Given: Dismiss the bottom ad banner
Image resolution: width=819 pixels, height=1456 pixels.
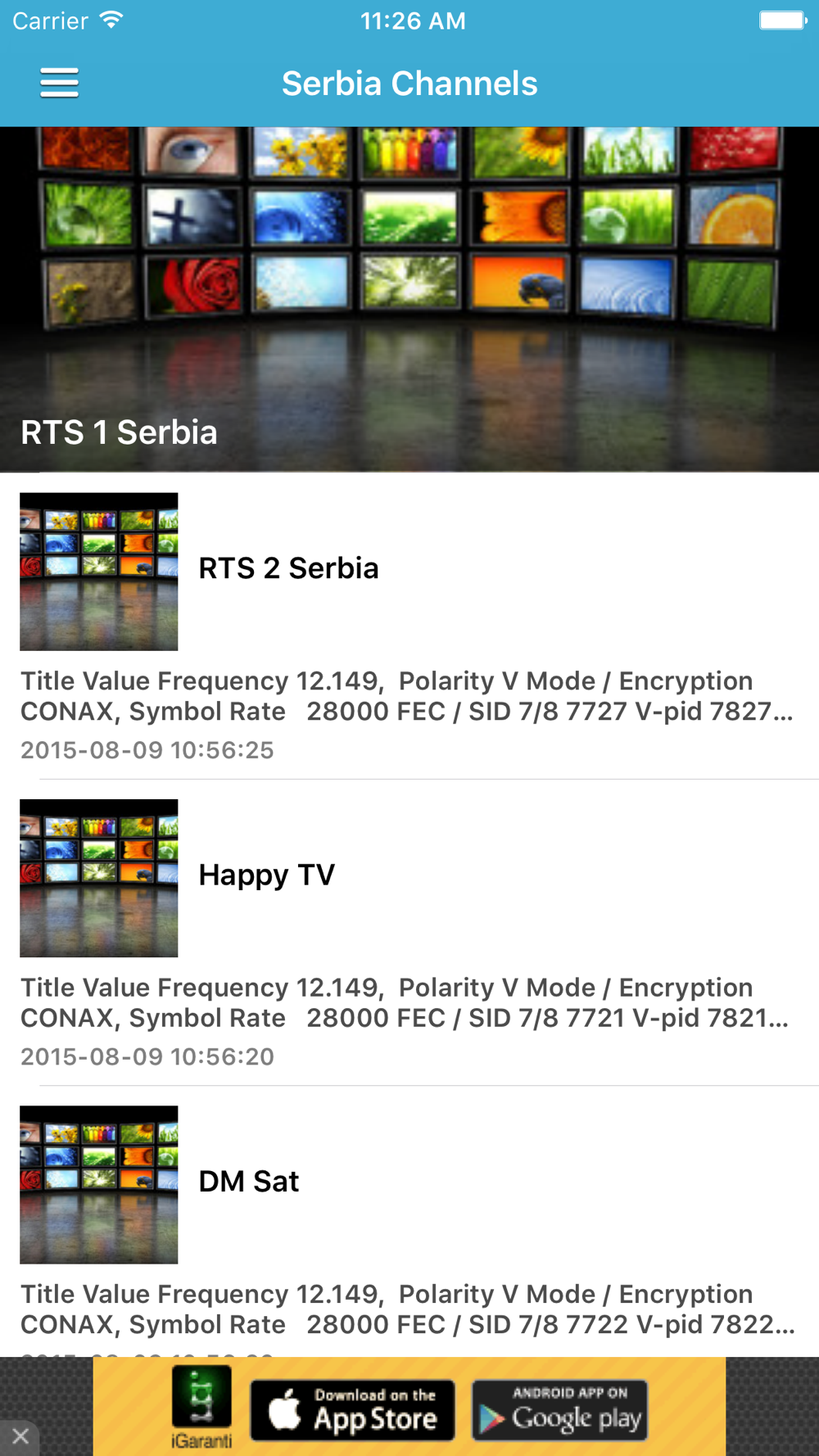Looking at the screenshot, I should click(x=20, y=1436).
